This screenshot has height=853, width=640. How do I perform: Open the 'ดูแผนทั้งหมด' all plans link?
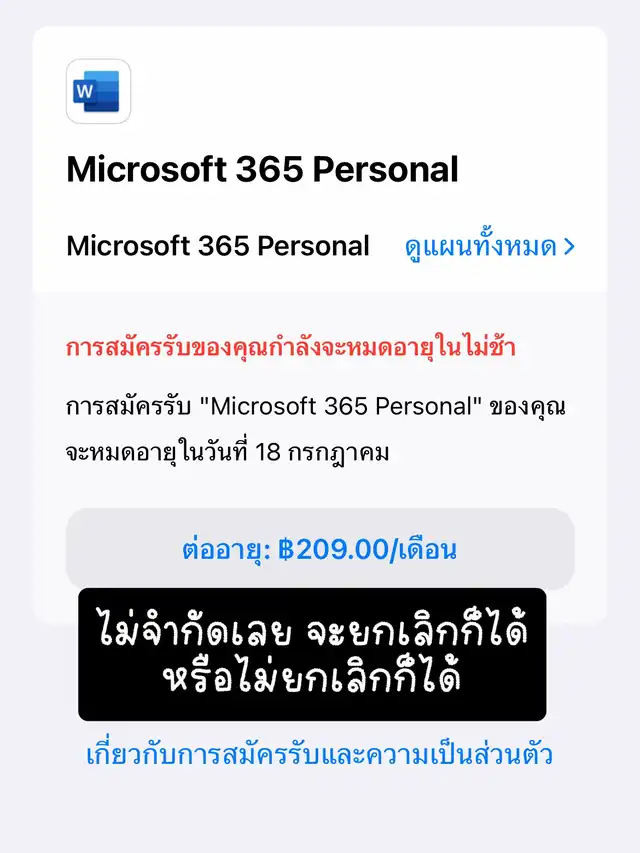(x=489, y=246)
